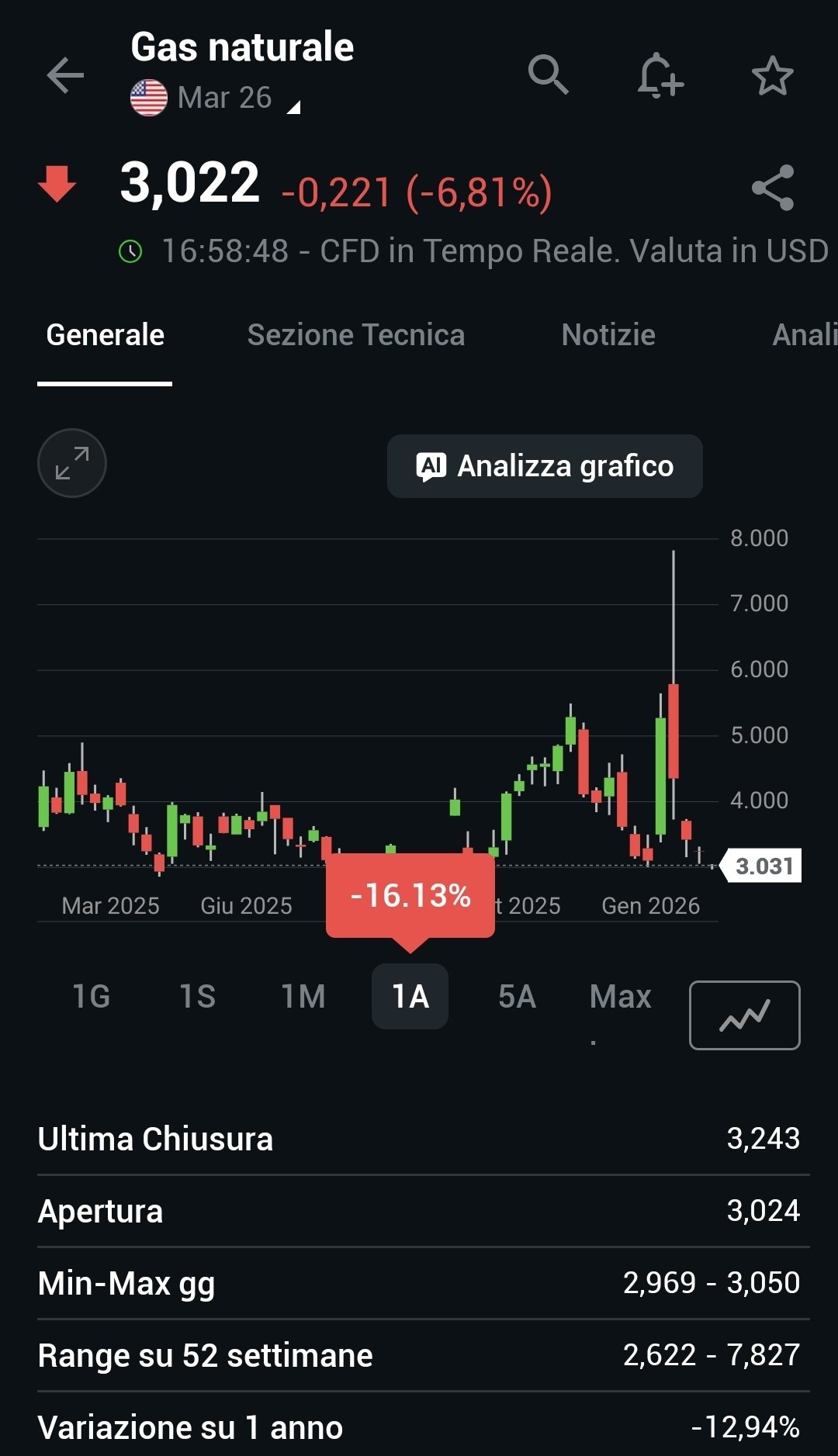View the Max chart timeframe
The image size is (838, 1456).
tap(620, 997)
